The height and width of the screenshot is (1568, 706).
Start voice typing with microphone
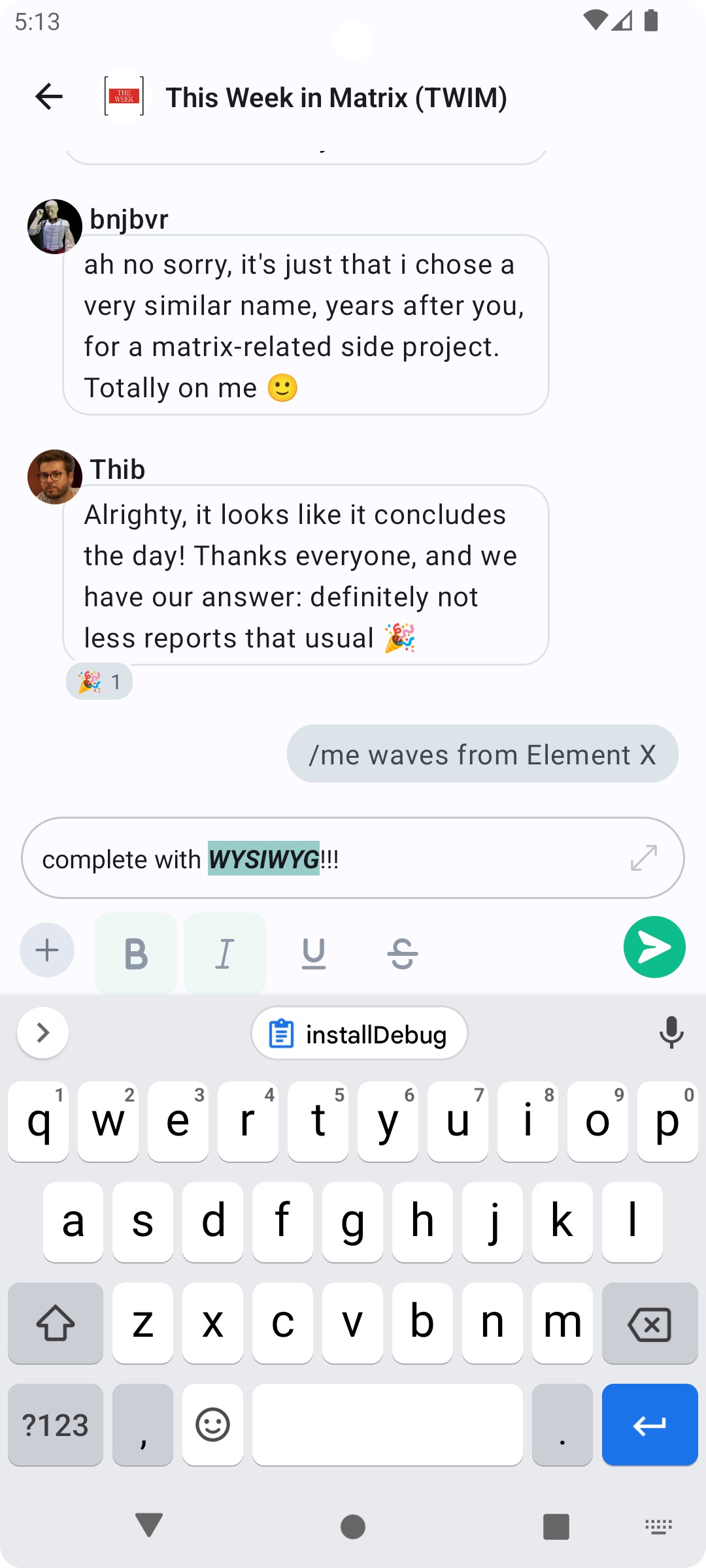click(671, 1032)
